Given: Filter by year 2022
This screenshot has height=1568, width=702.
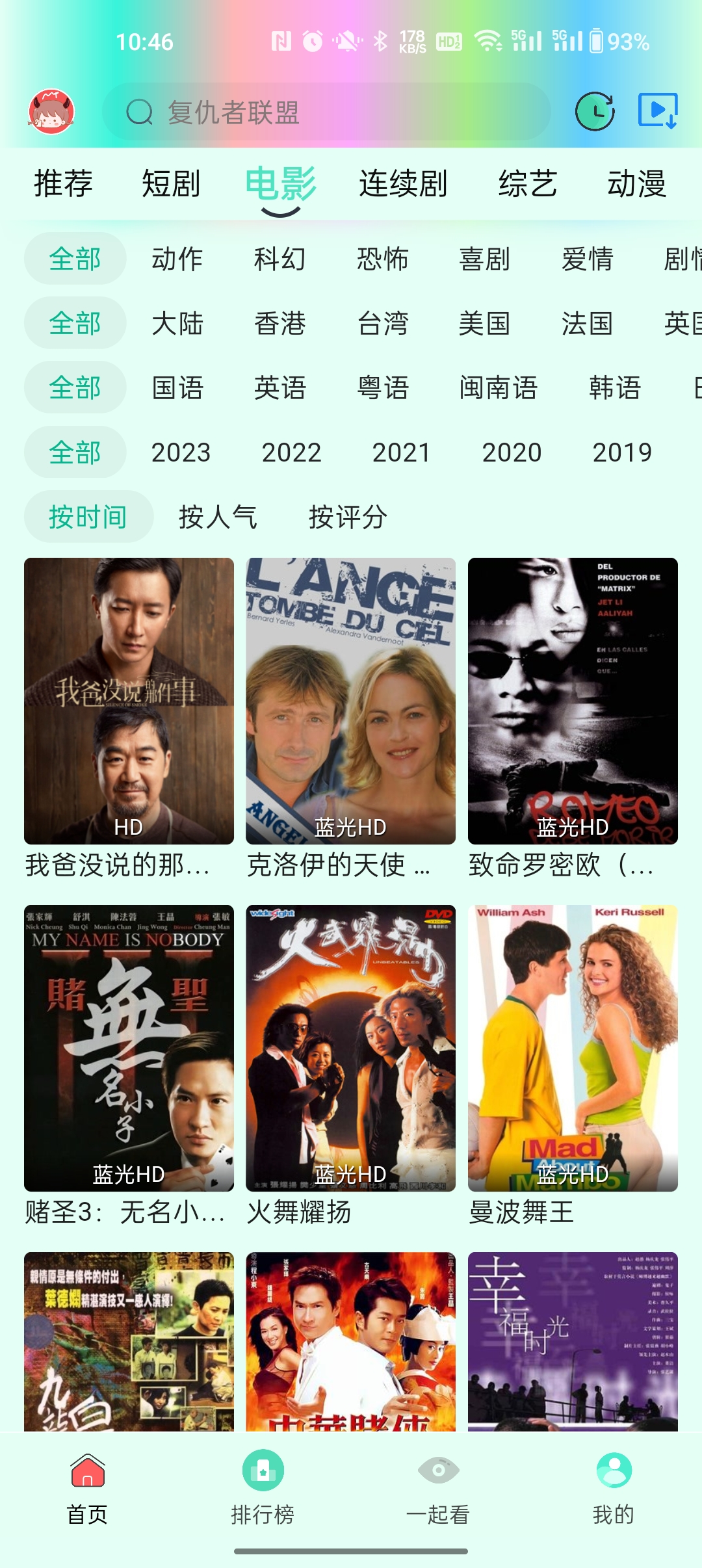Looking at the screenshot, I should tap(291, 452).
